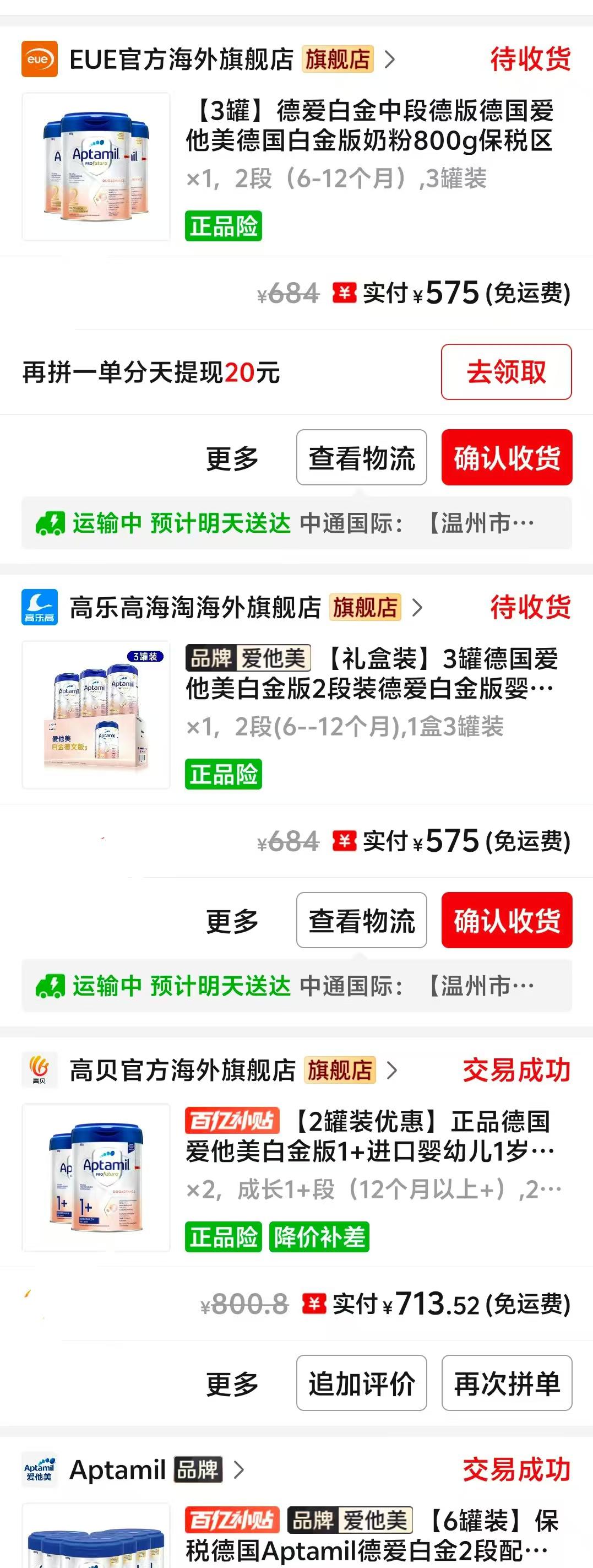Tap 再次拼单 to reorder from 高贝
Screen dimensions: 593x1568
pyautogui.click(x=507, y=1383)
